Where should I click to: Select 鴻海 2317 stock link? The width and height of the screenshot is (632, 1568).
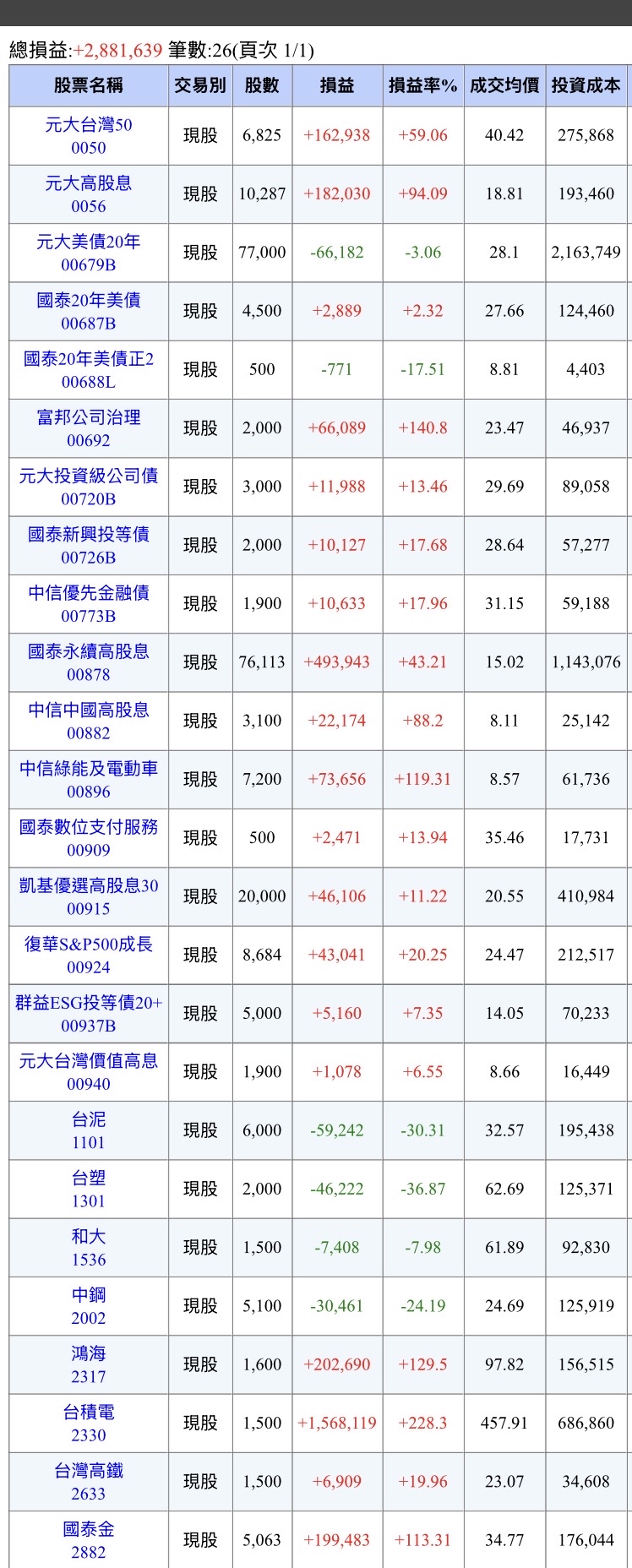click(x=88, y=1364)
